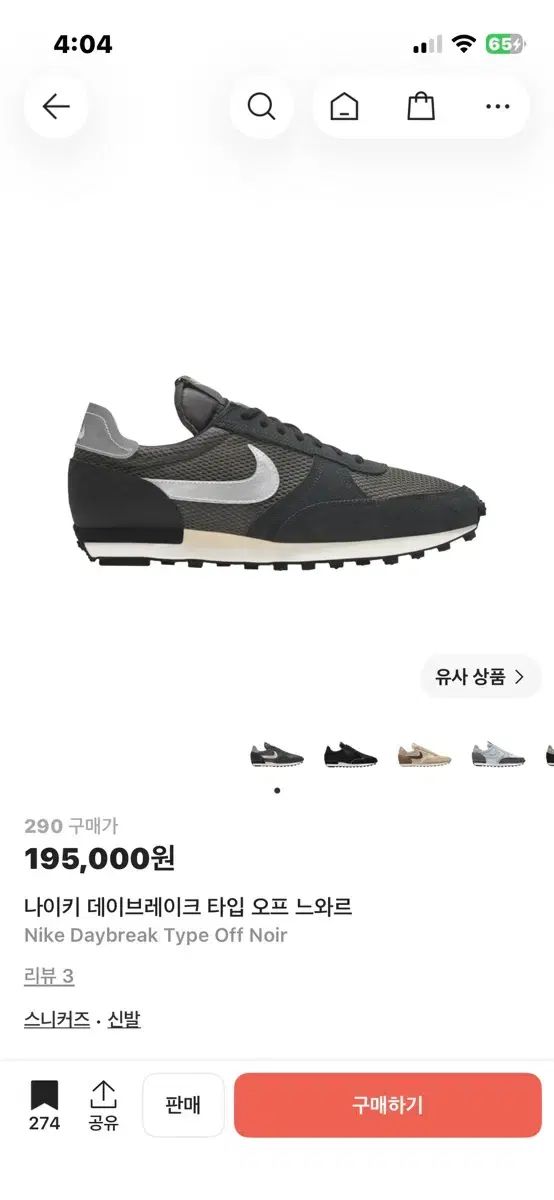Open the shopping bag icon
Screen dimensions: 554x1200
tap(421, 106)
